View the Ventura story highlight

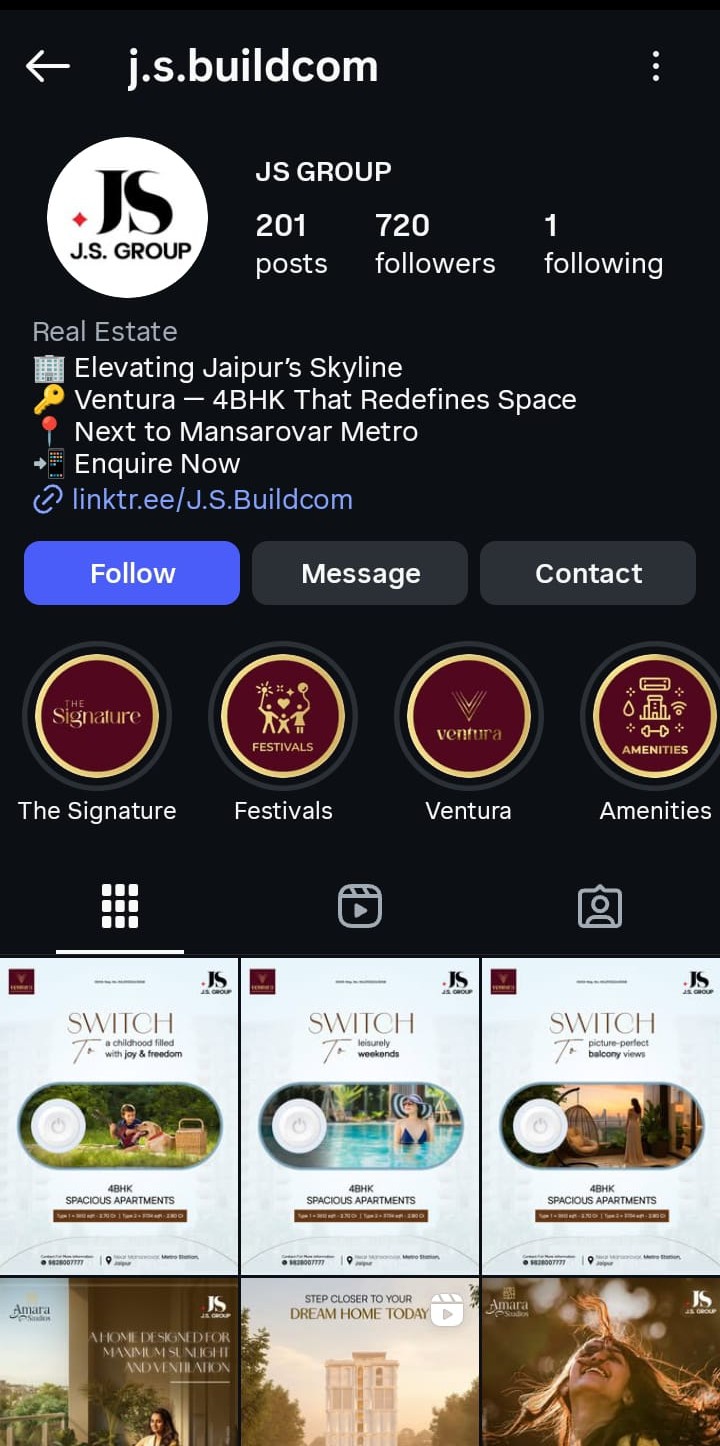469,716
